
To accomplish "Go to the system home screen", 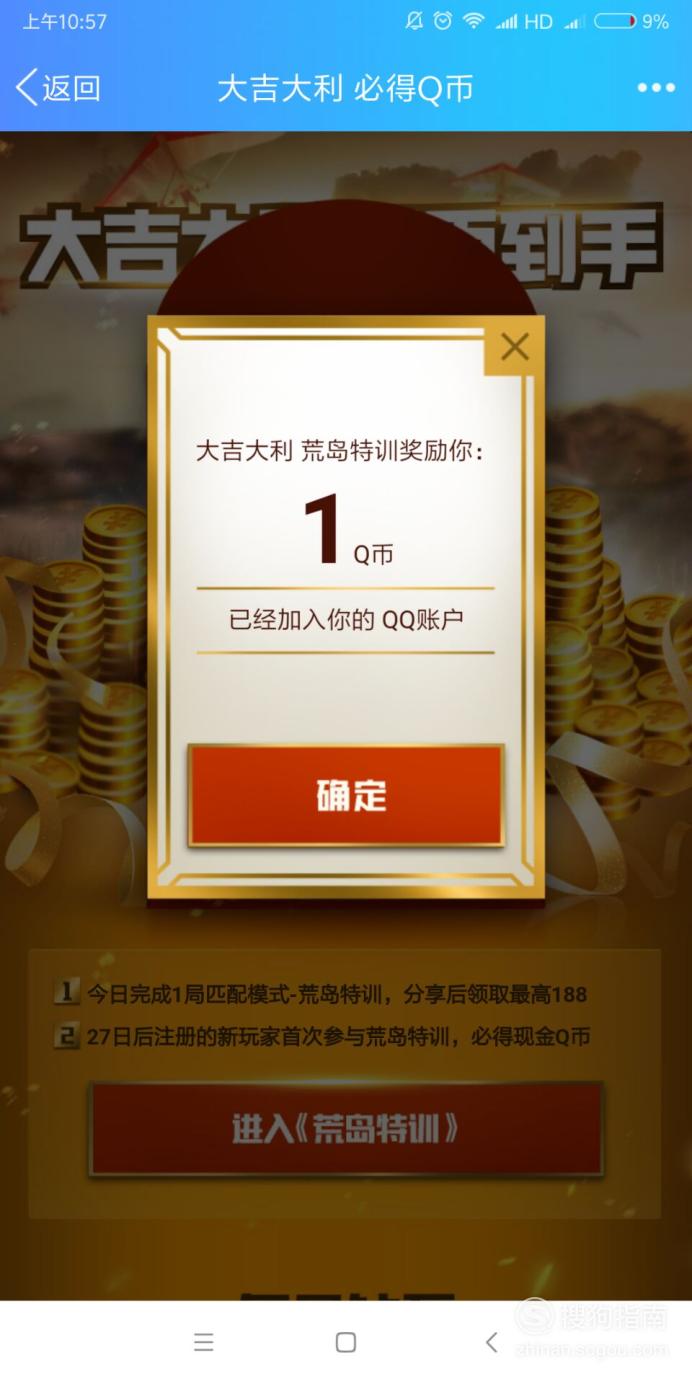I will [346, 1342].
